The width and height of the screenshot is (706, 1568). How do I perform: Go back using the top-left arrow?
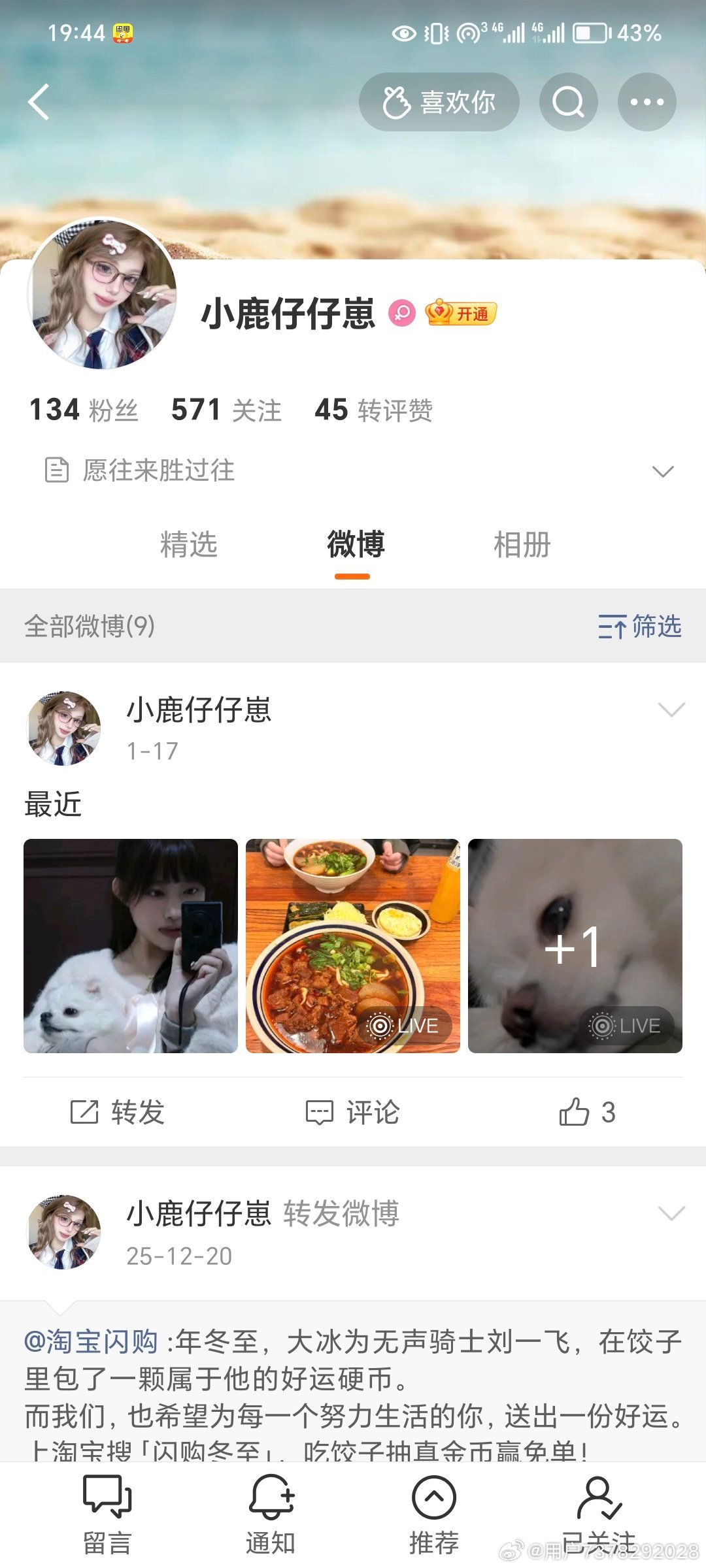click(x=39, y=103)
